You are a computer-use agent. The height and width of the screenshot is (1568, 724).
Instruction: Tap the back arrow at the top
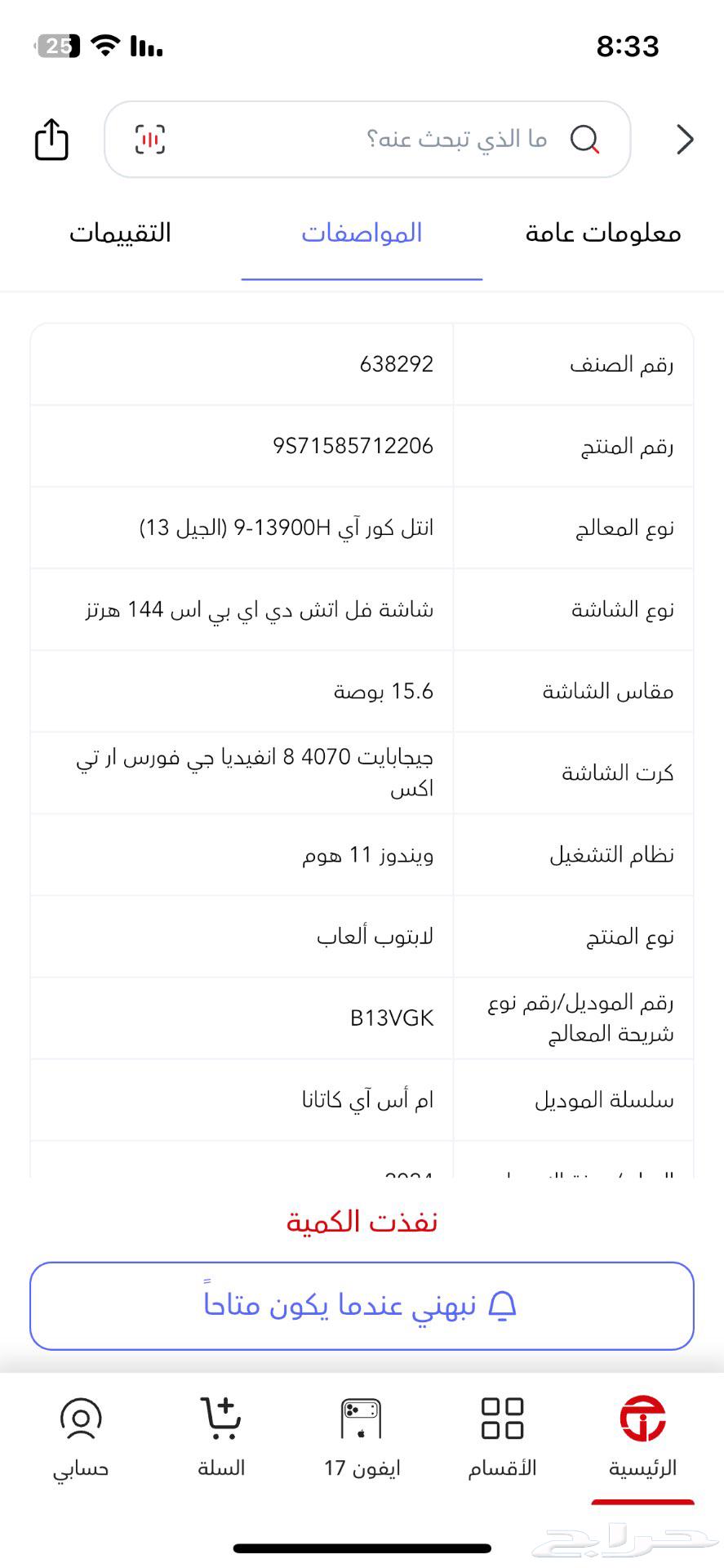tap(684, 140)
